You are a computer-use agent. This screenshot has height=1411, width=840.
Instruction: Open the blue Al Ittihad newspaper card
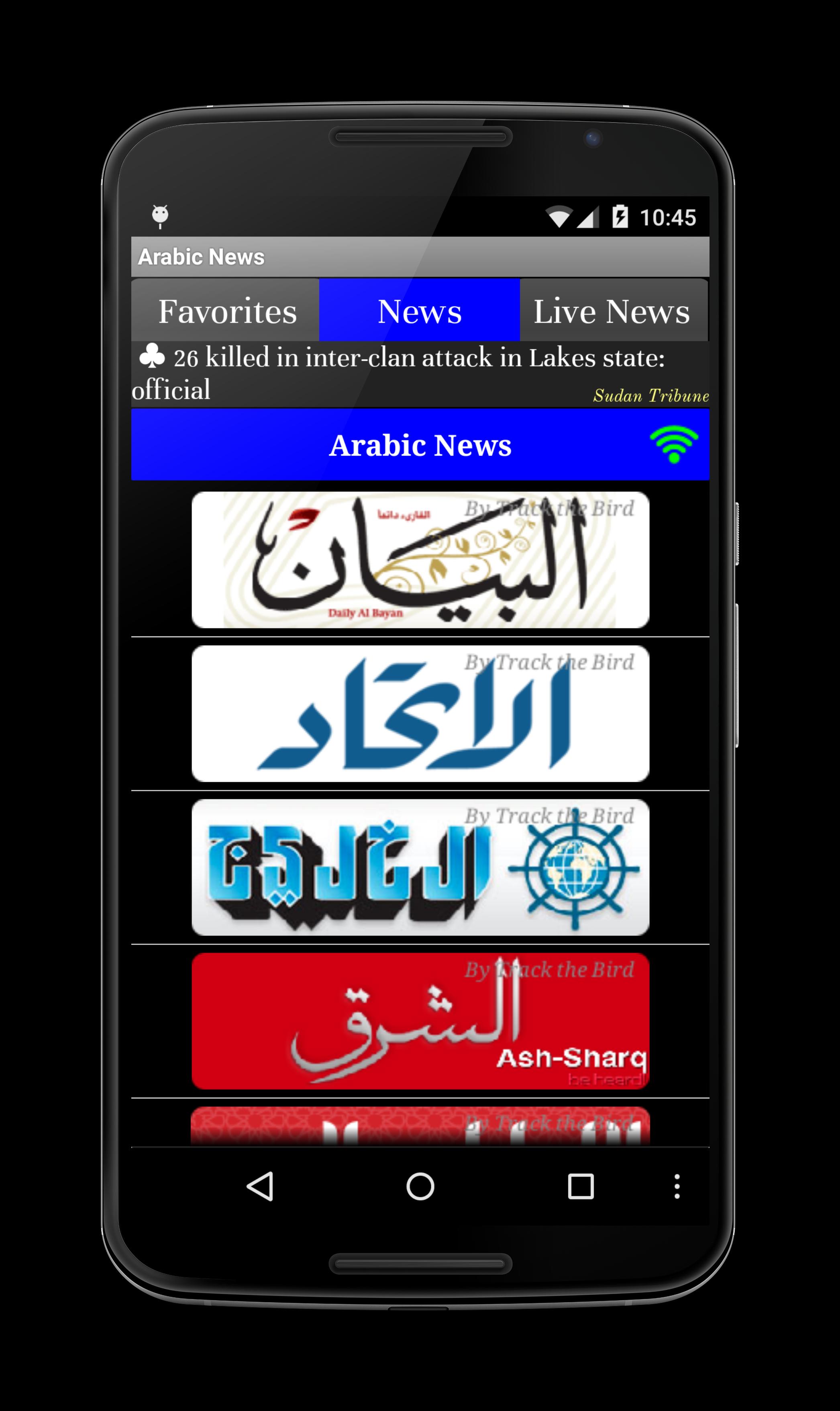coord(420,714)
